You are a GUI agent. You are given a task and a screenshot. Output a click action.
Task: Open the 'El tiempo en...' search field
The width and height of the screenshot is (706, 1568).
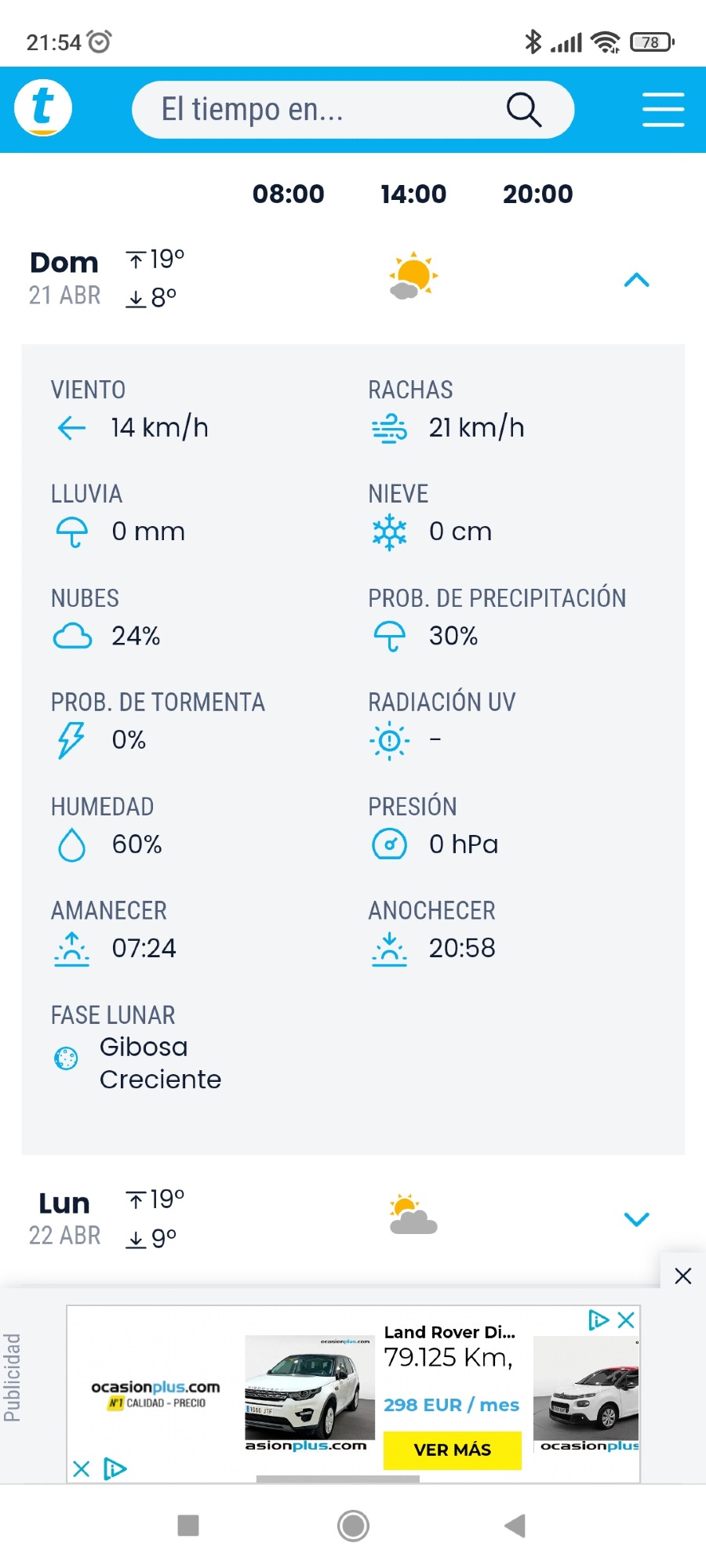click(x=353, y=110)
